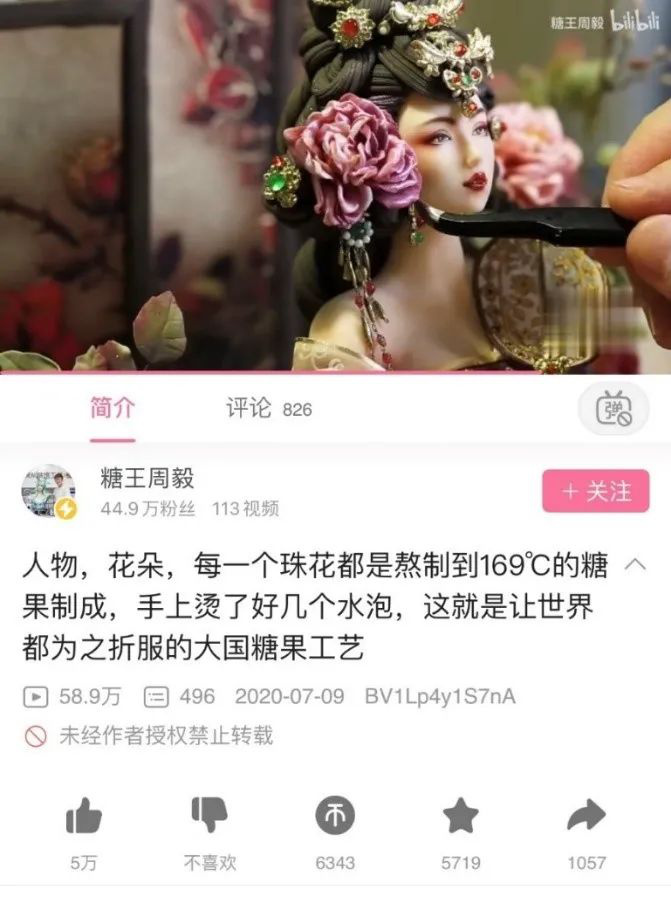Share this video via arrow icon
The image size is (671, 897).
[x=586, y=817]
